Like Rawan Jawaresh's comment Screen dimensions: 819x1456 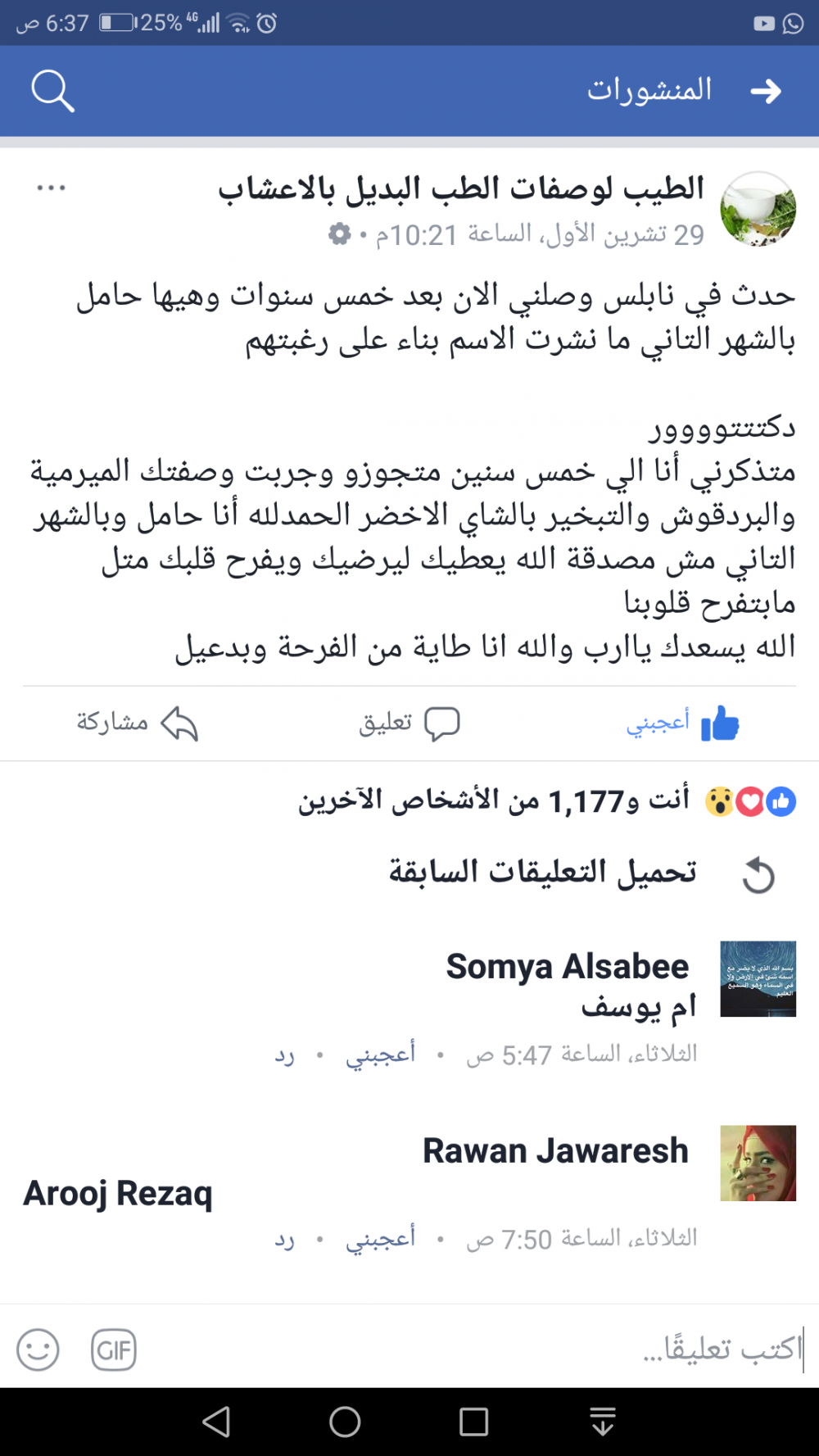pyautogui.click(x=380, y=1238)
